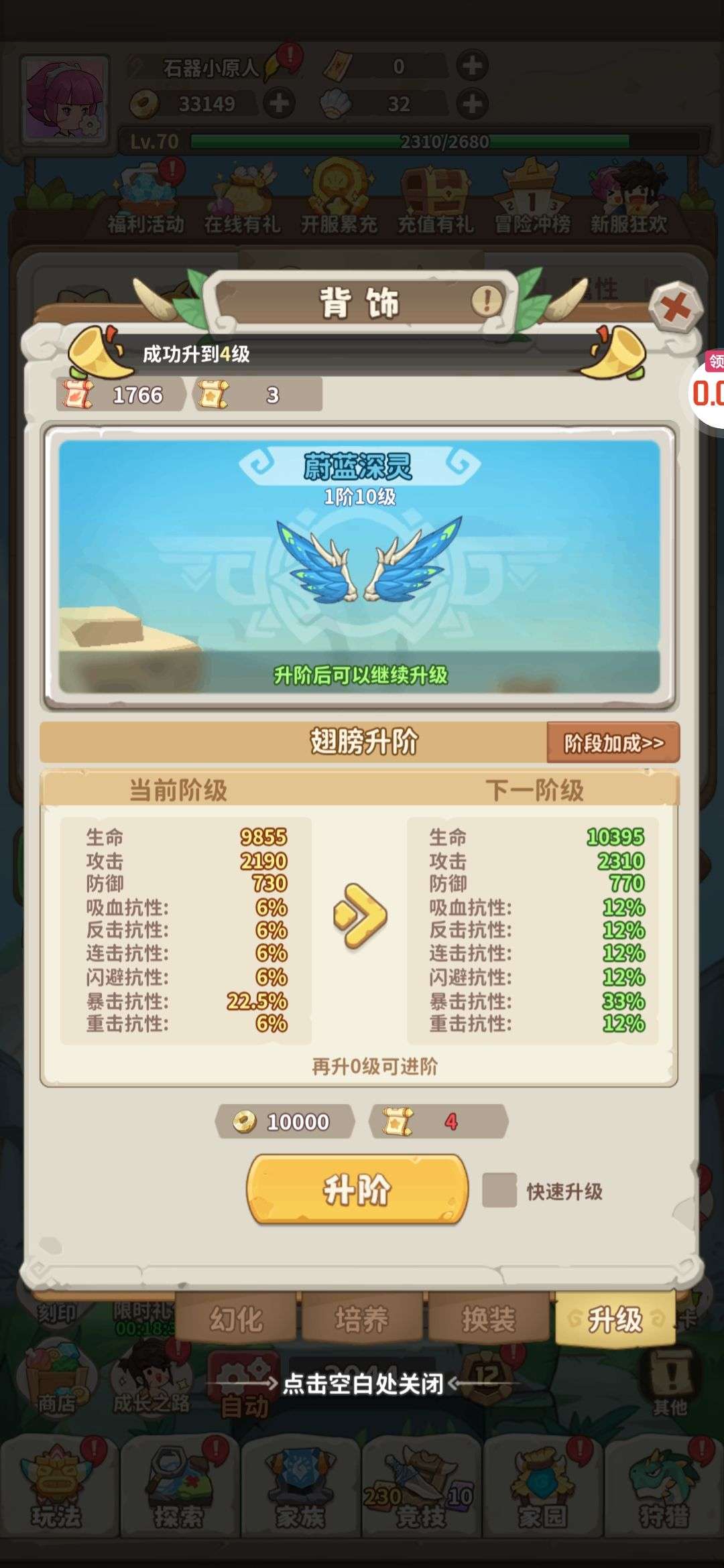Enable the 快速升级 checkbox
The image size is (724, 1568).
click(499, 1191)
